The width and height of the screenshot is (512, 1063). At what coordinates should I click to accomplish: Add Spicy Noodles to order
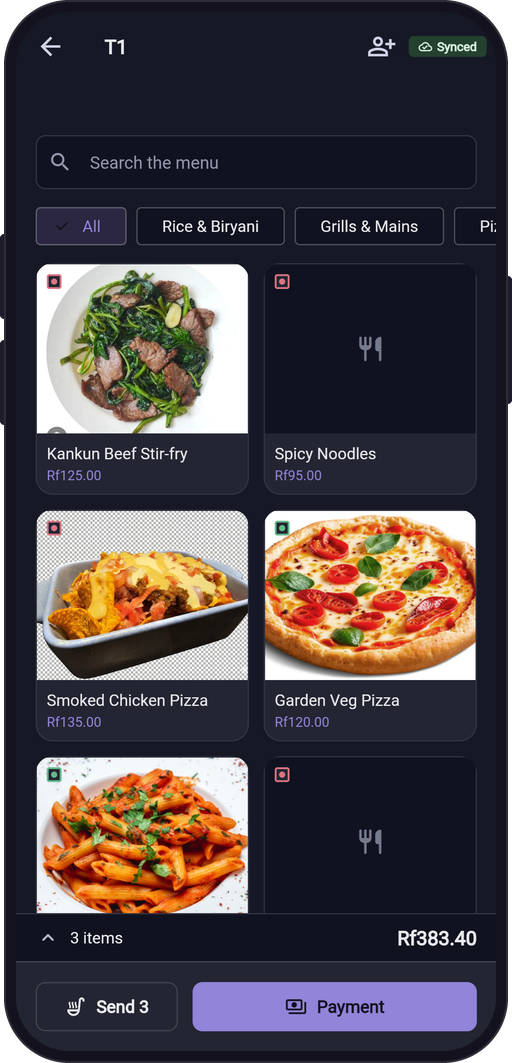tap(370, 379)
